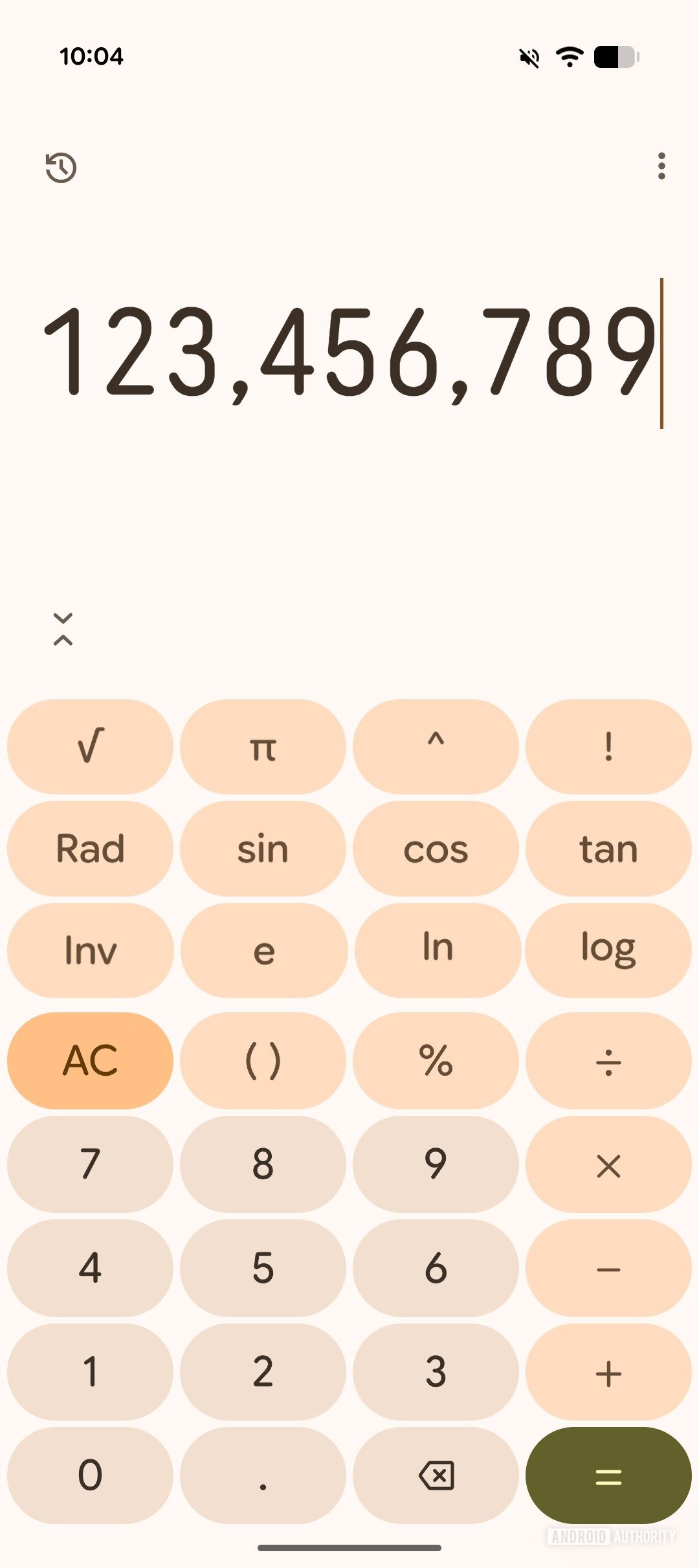Clear everything with AC

click(x=90, y=1061)
